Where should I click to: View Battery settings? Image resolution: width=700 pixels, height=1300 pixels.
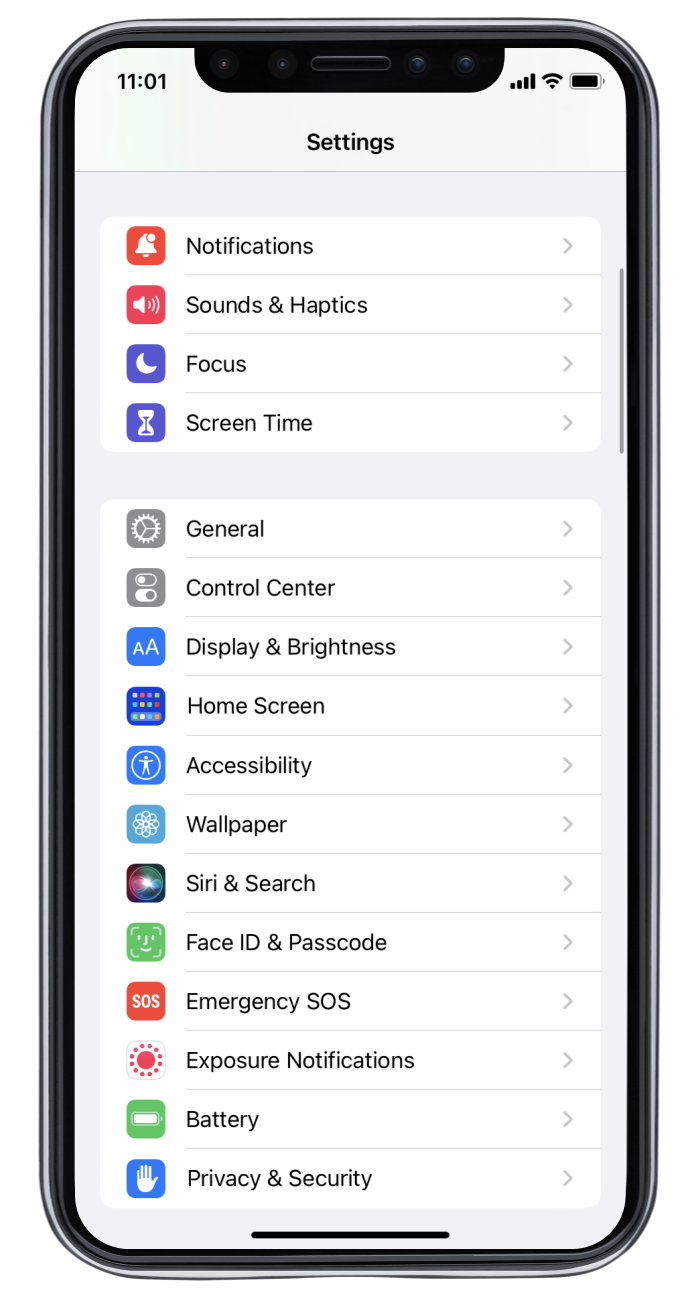coord(350,1119)
